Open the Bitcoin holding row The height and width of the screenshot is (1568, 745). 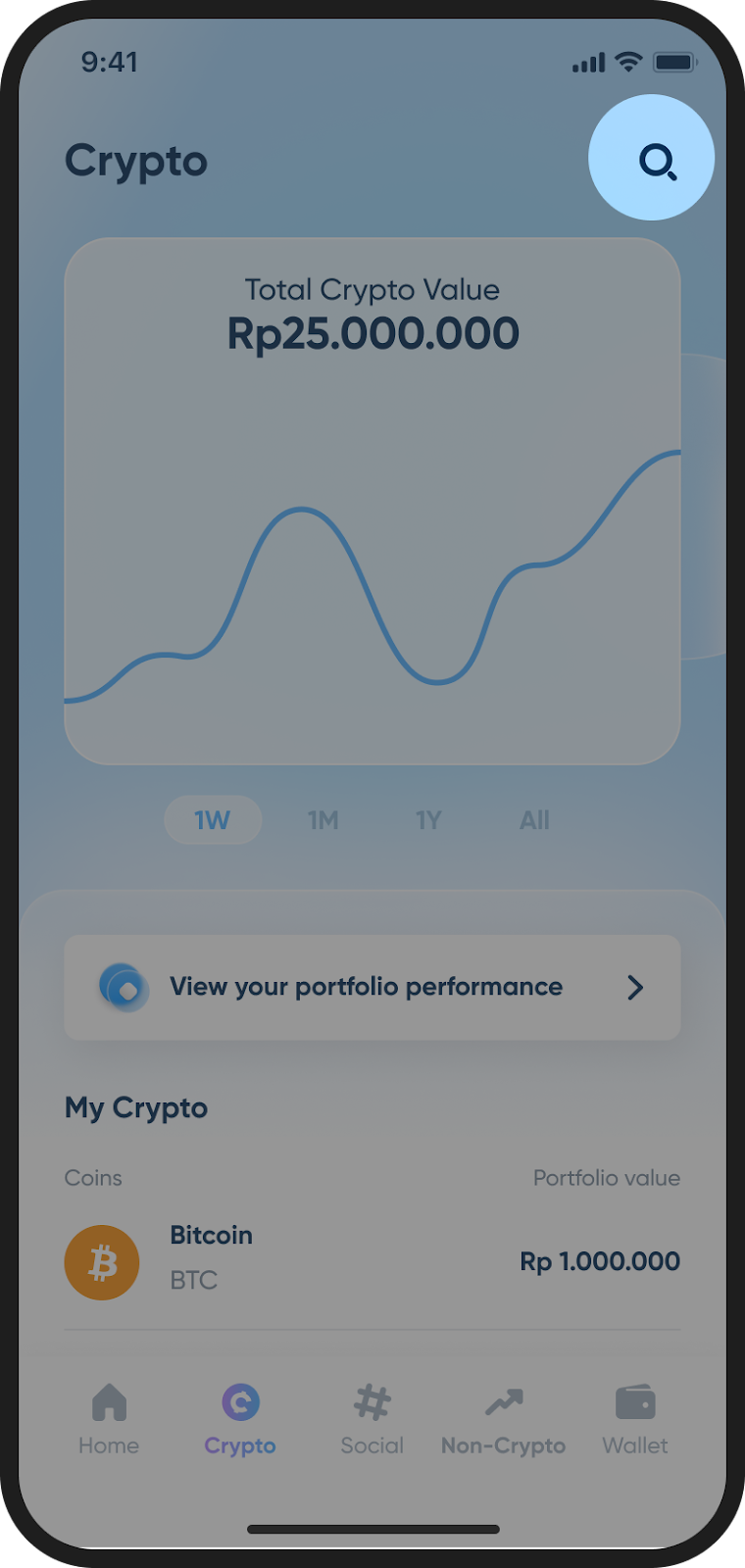[372, 1262]
